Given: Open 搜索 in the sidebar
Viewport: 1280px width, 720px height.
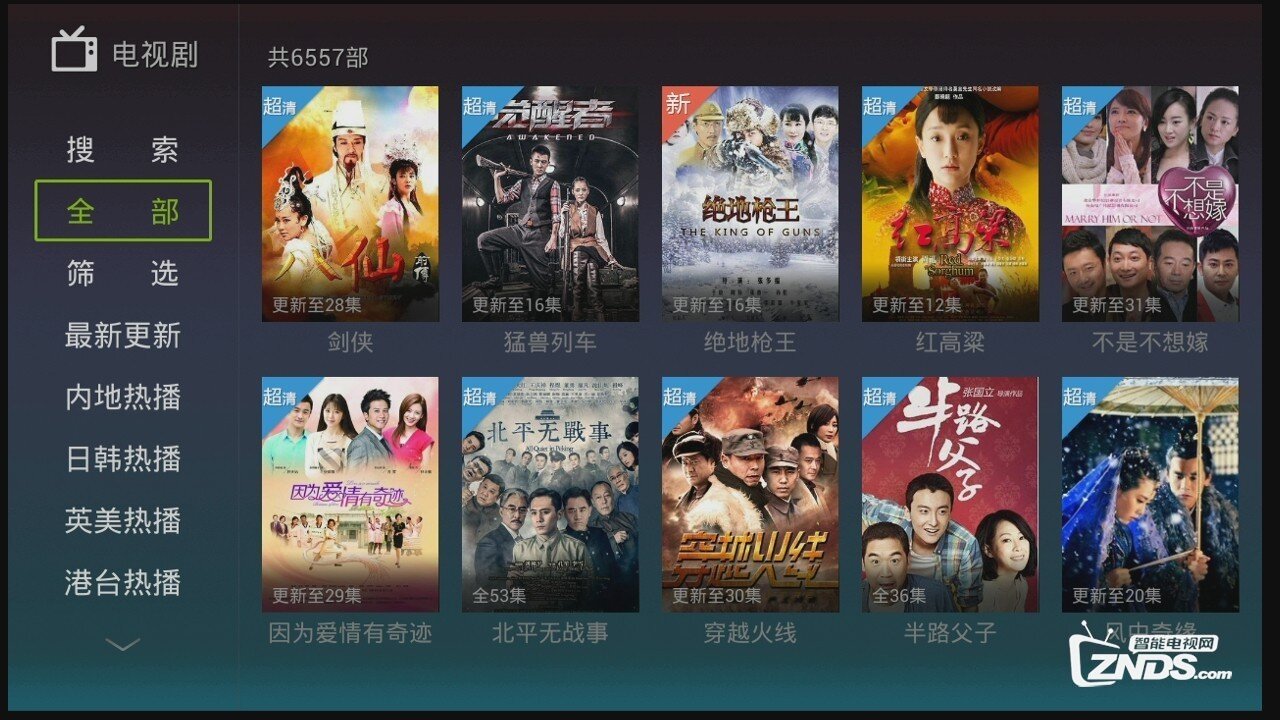Looking at the screenshot, I should pos(122,150).
